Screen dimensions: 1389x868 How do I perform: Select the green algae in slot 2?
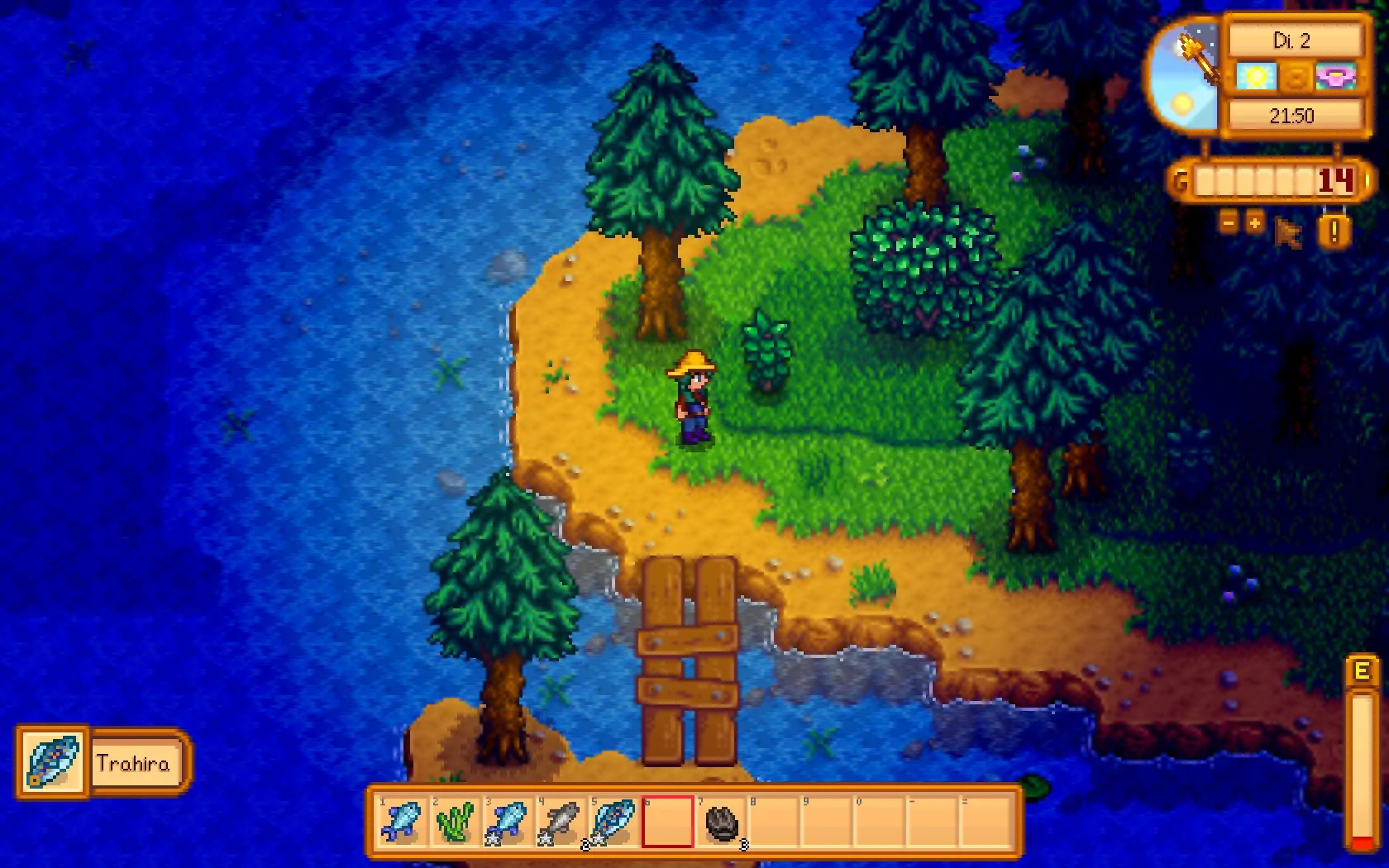[x=455, y=822]
